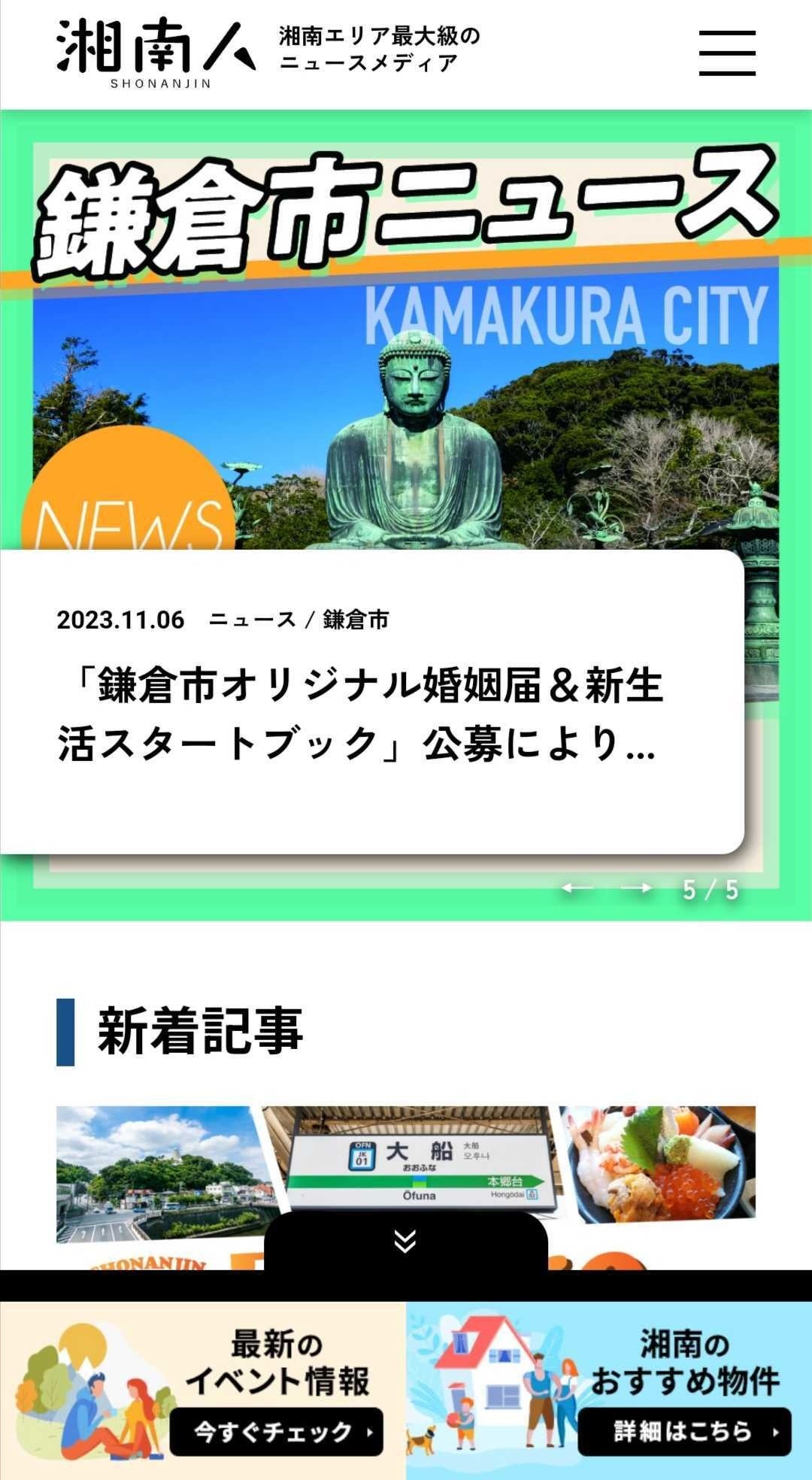
Task: Show the next slide with the right arrow
Action: [x=636, y=888]
